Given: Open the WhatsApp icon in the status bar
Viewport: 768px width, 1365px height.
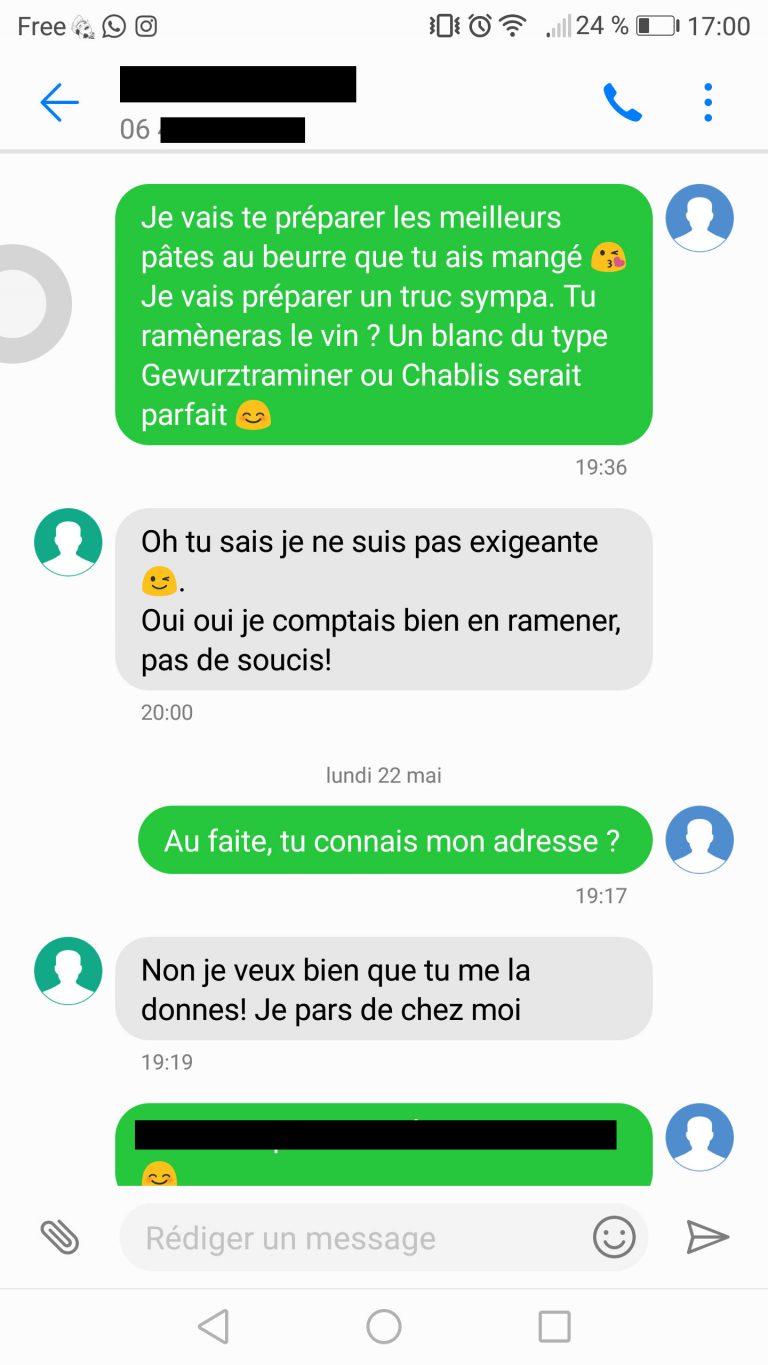Looking at the screenshot, I should [x=113, y=26].
